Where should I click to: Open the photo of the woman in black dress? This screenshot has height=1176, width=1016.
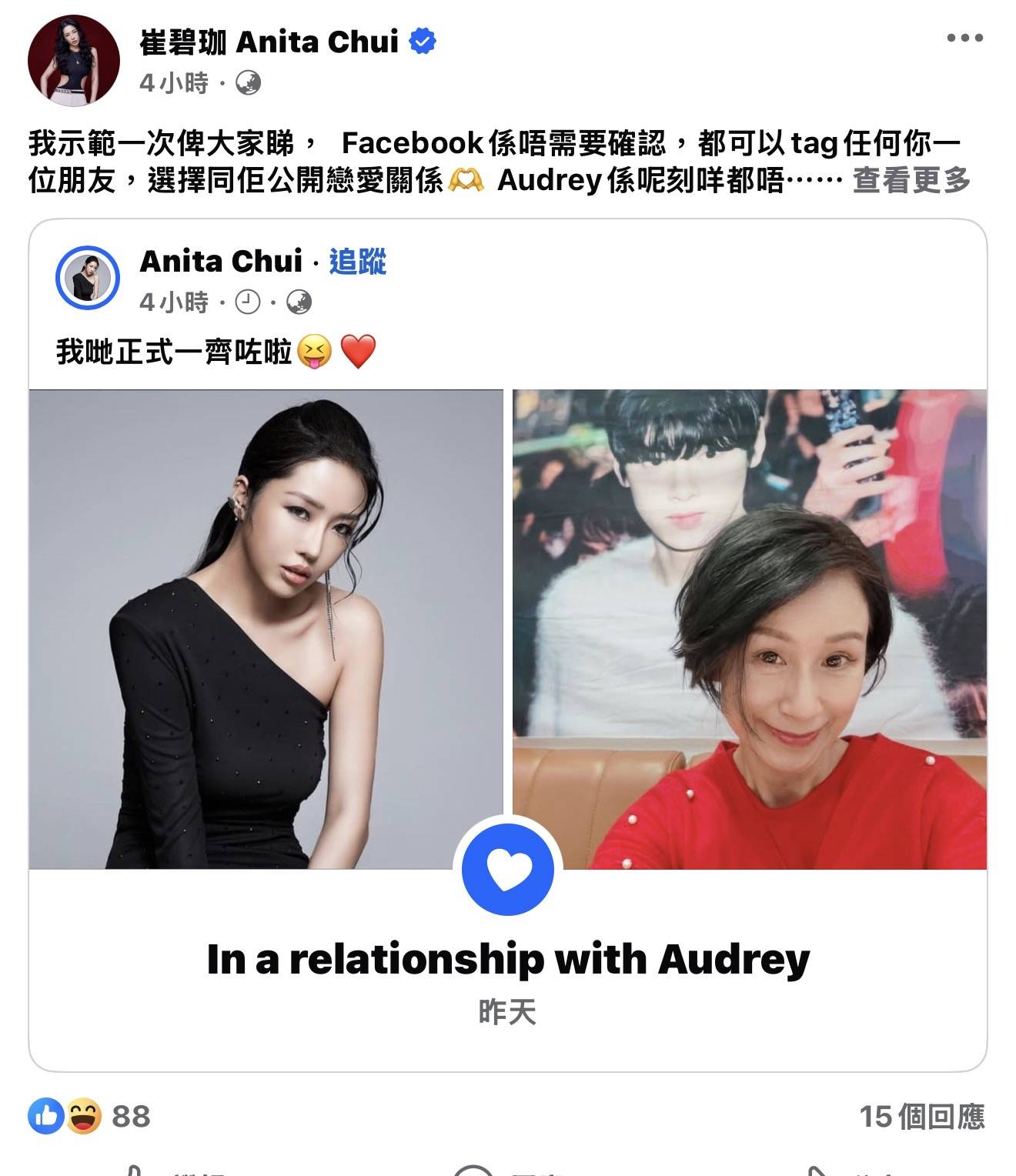pos(266,629)
